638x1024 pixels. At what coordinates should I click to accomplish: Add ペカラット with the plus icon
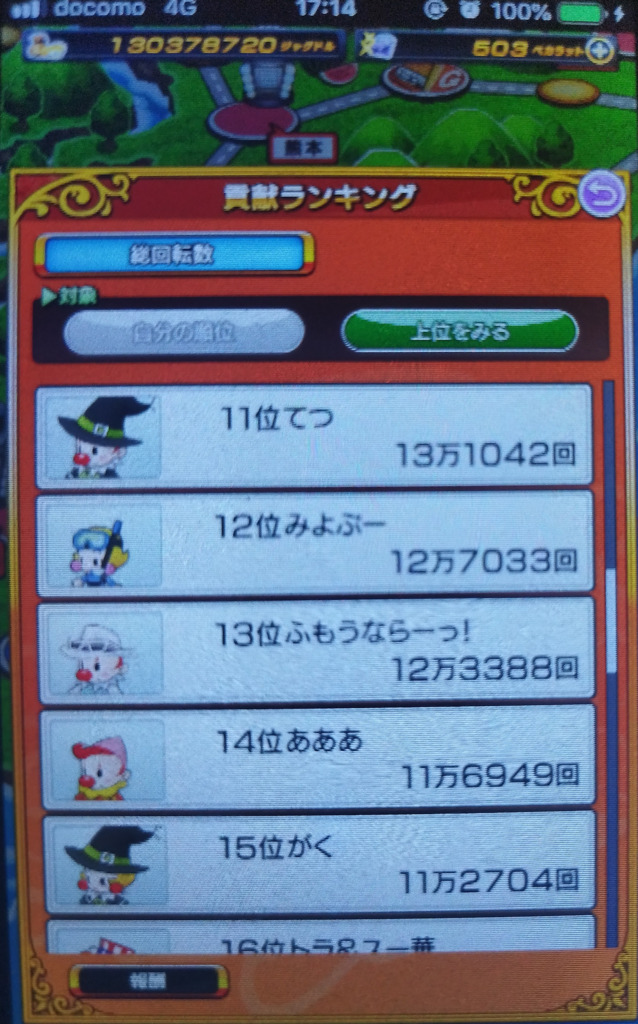pos(600,48)
